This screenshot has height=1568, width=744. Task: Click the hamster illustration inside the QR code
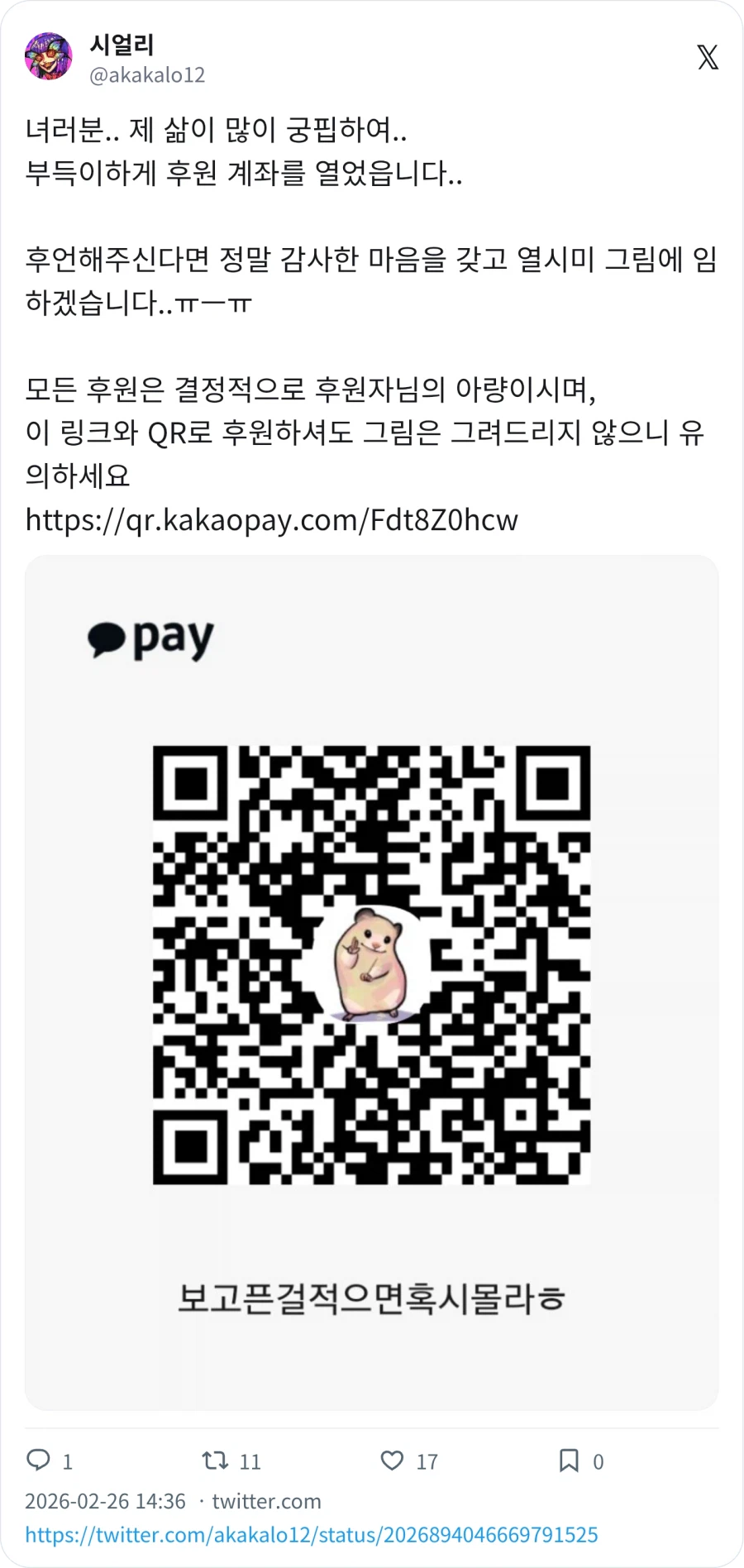point(370,962)
